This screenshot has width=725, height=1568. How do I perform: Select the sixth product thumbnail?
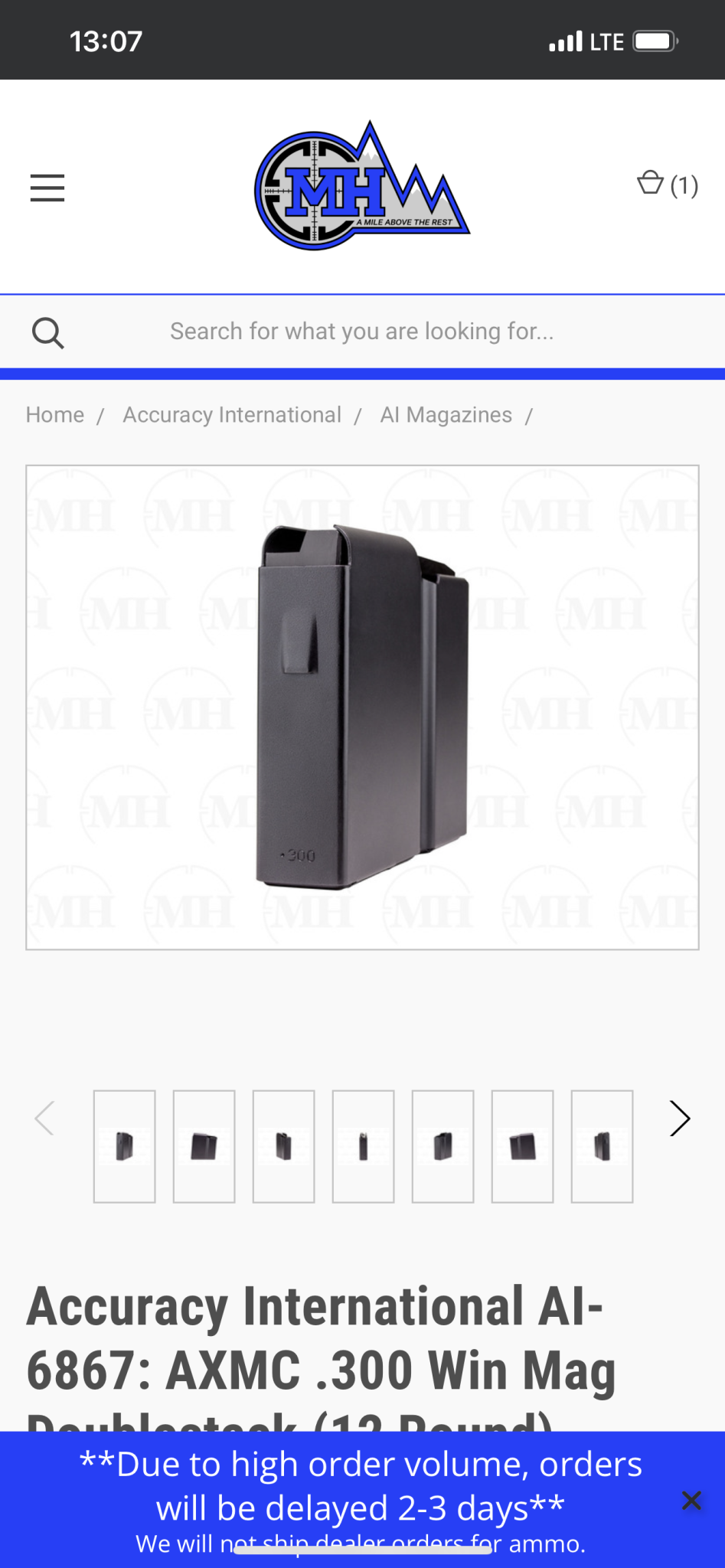(x=523, y=1146)
